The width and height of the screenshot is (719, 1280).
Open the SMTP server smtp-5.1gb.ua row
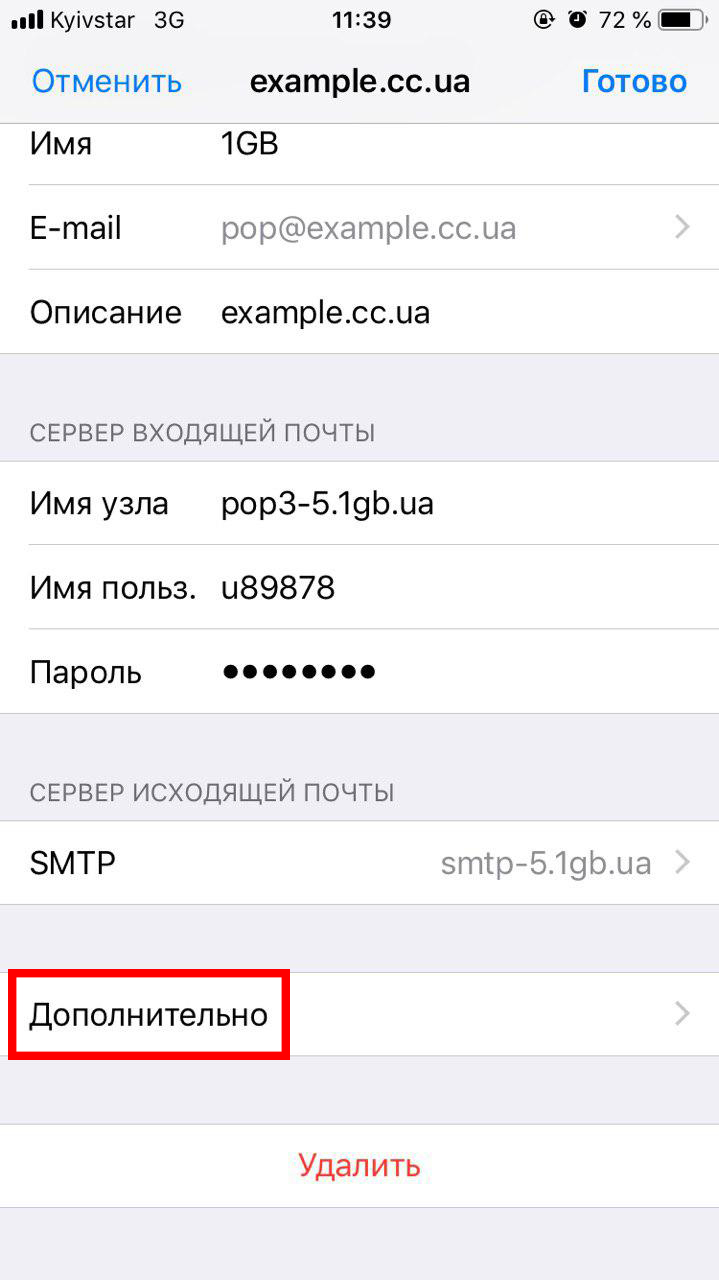(359, 863)
